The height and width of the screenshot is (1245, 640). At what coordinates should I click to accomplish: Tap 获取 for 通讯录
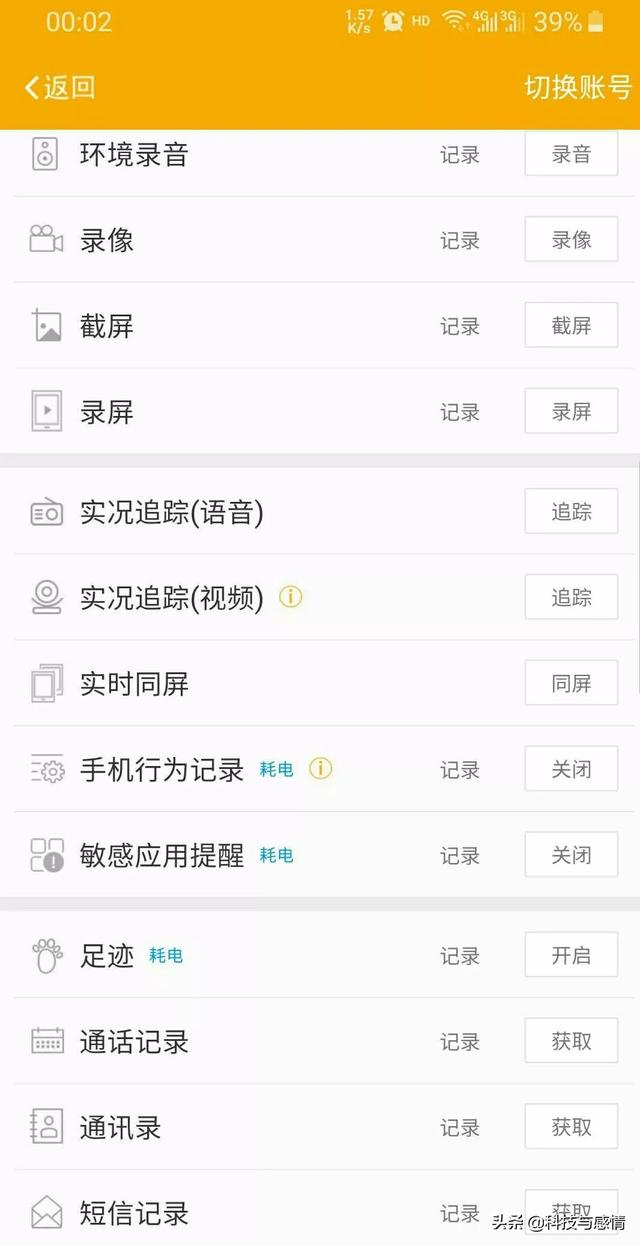point(571,1128)
